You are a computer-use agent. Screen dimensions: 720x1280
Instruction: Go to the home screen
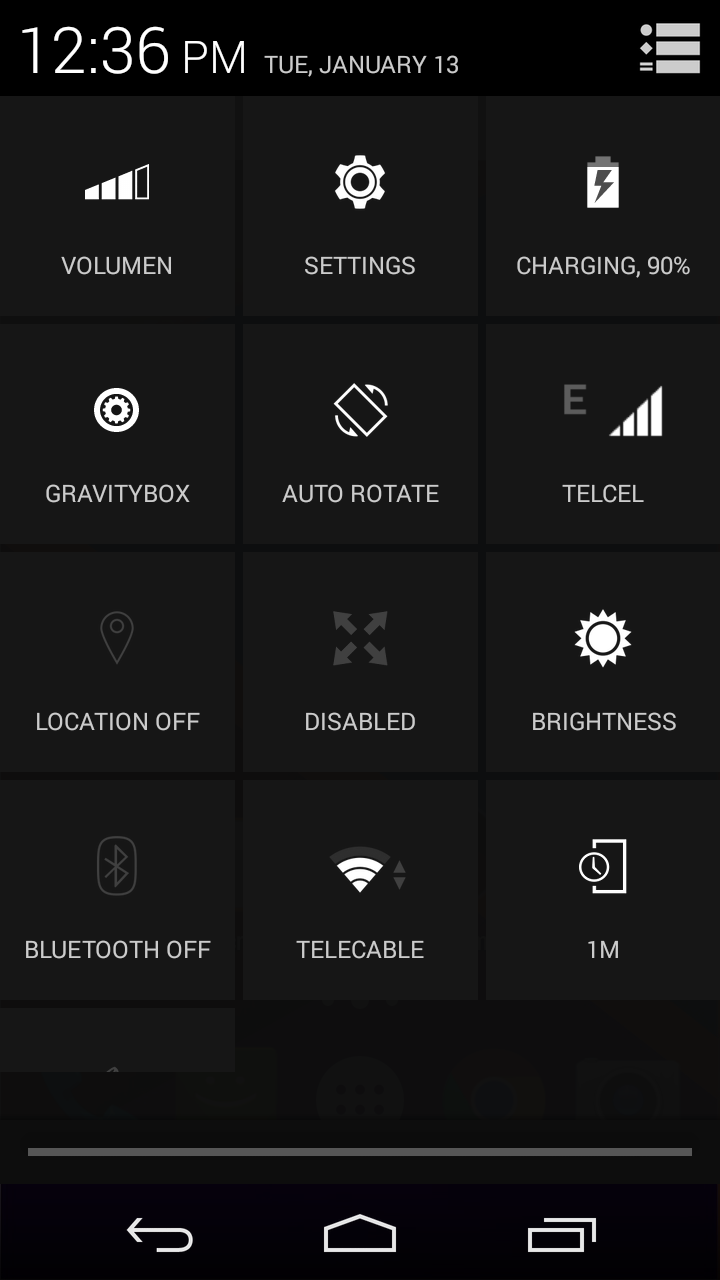(x=360, y=1234)
